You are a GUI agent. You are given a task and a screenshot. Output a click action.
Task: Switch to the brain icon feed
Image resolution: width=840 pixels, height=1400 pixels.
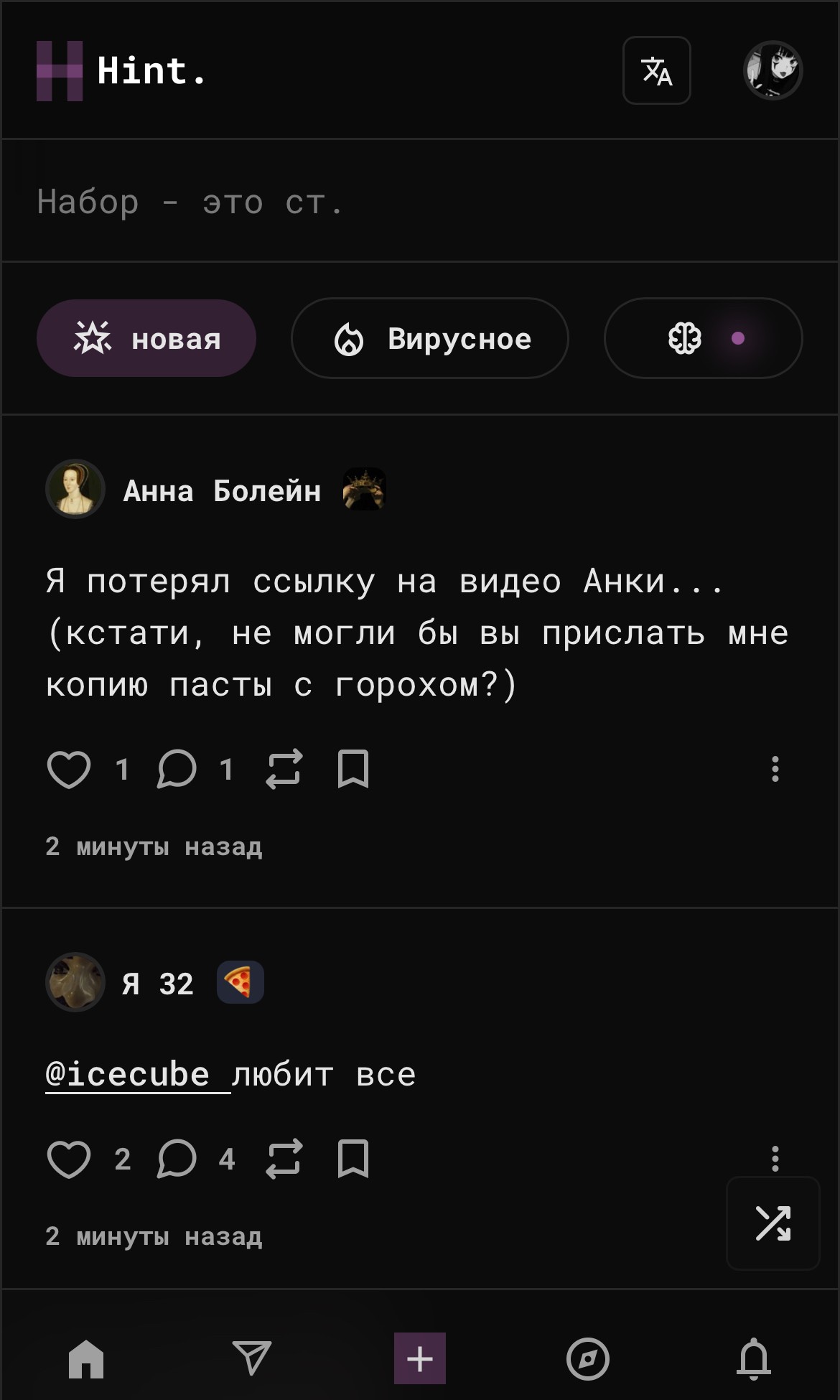[x=703, y=338]
